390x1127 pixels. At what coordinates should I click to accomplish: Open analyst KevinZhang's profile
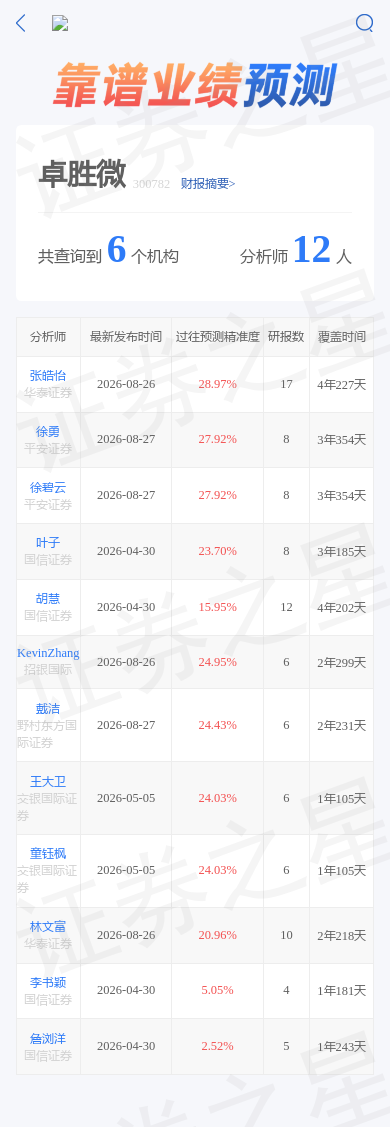click(48, 653)
